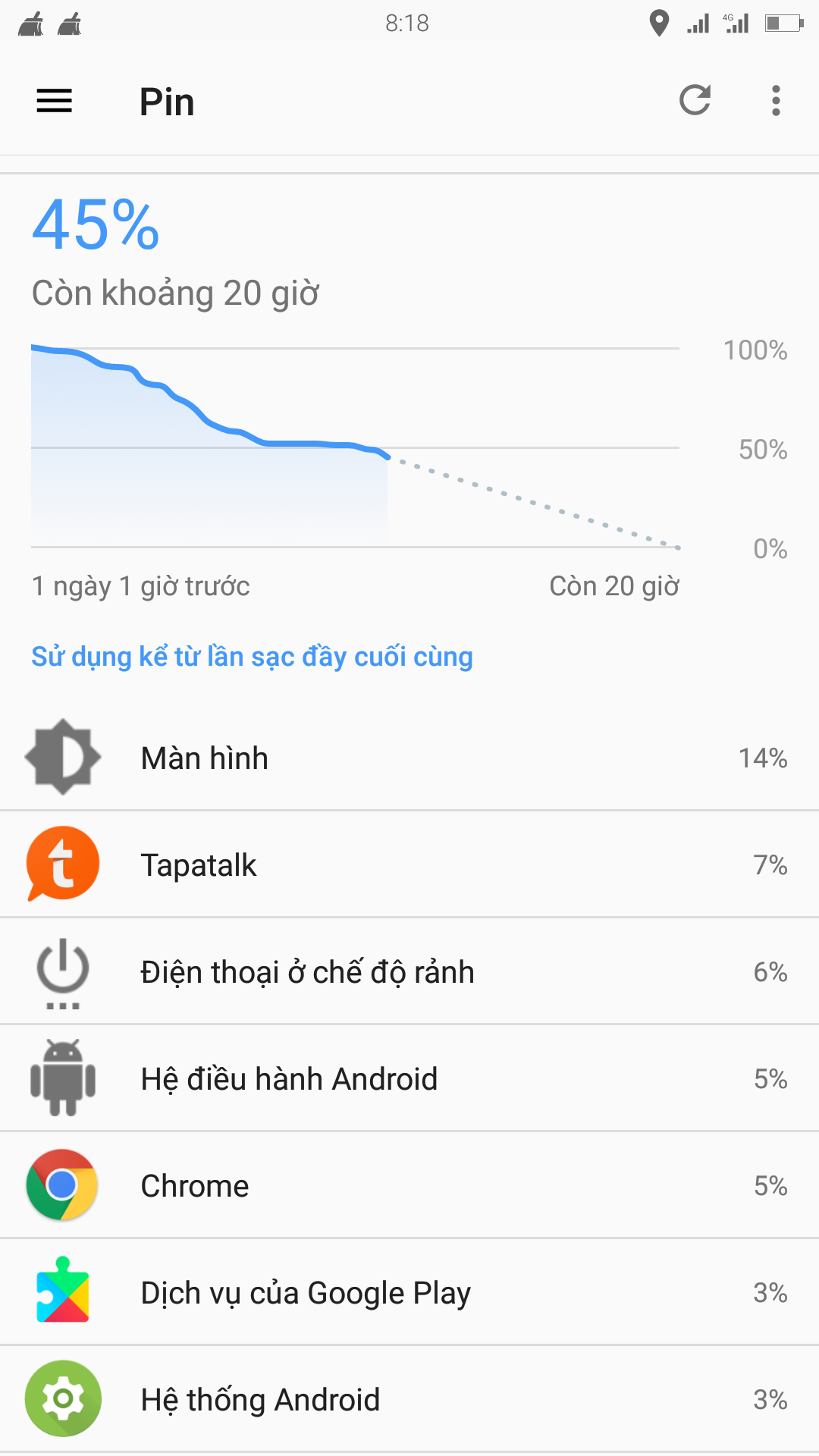Tap Hệ thống Android entry
The image size is (819, 1456).
(409, 1399)
